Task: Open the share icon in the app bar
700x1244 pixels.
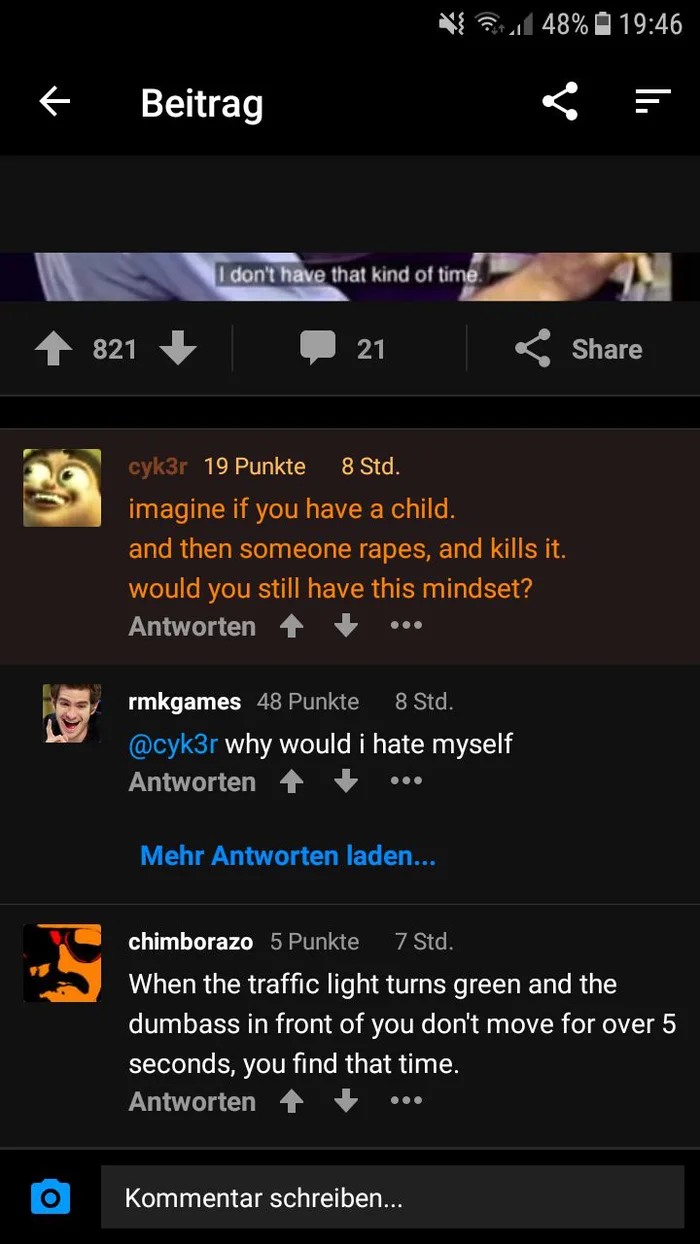Action: (560, 101)
